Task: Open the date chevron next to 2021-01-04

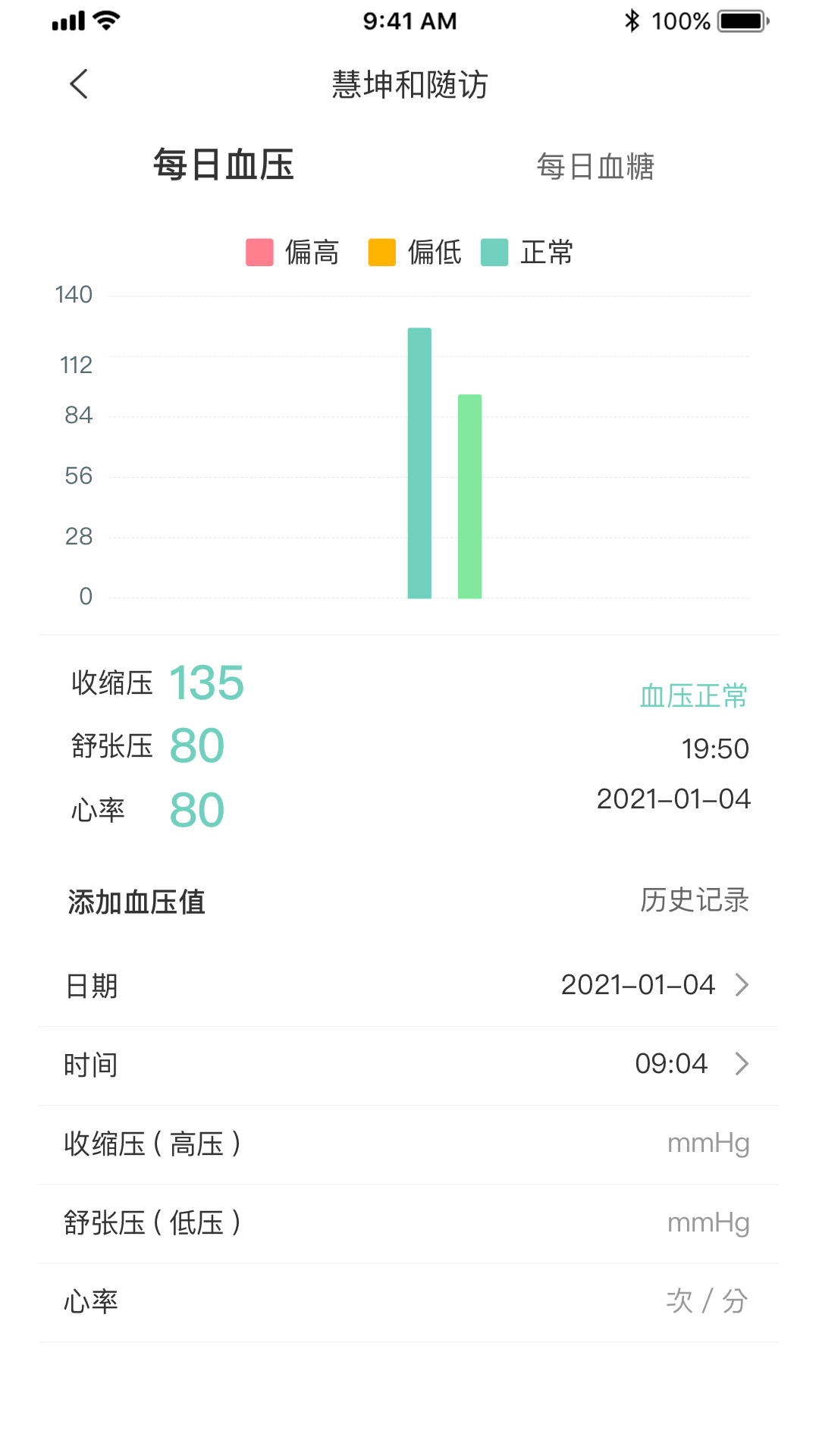Action: [x=741, y=984]
